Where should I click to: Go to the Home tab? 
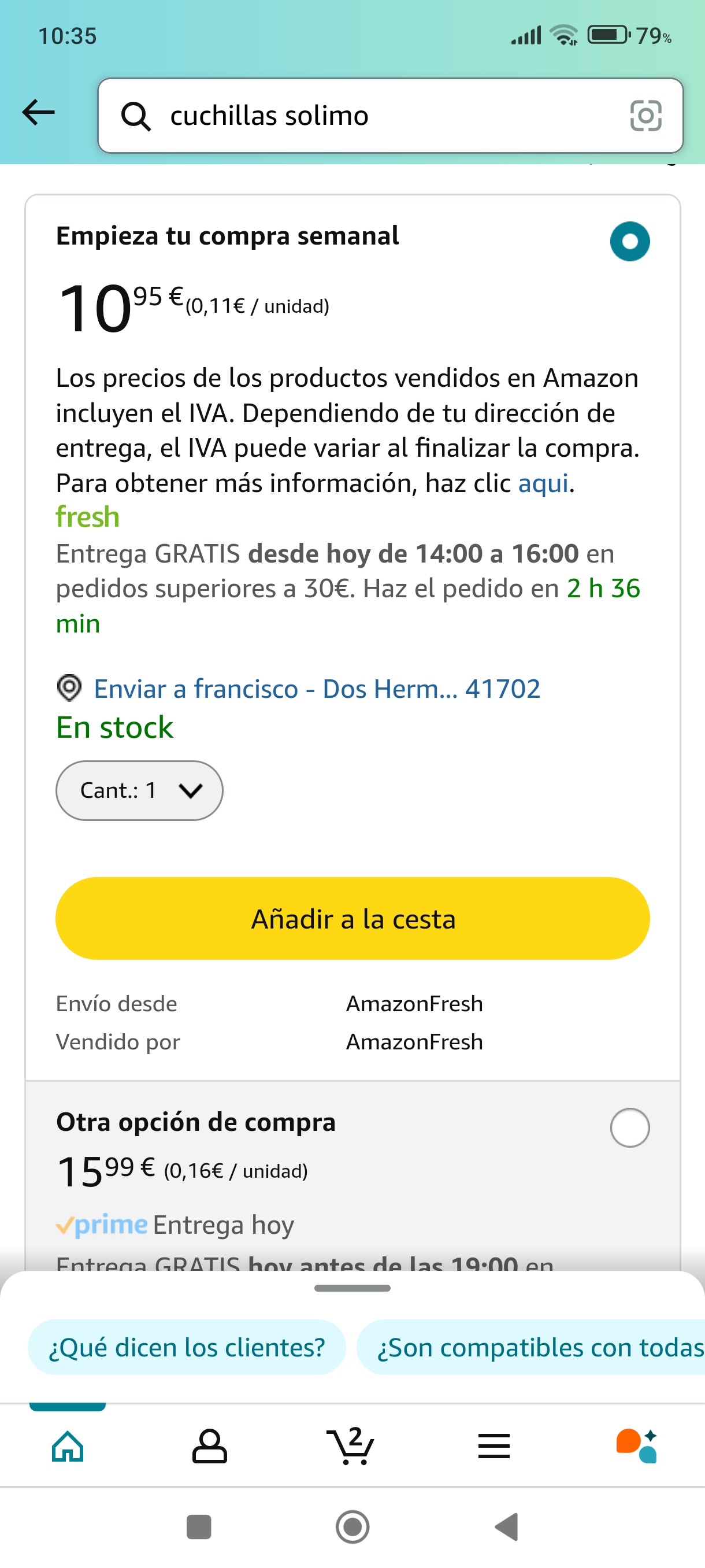click(x=68, y=1445)
